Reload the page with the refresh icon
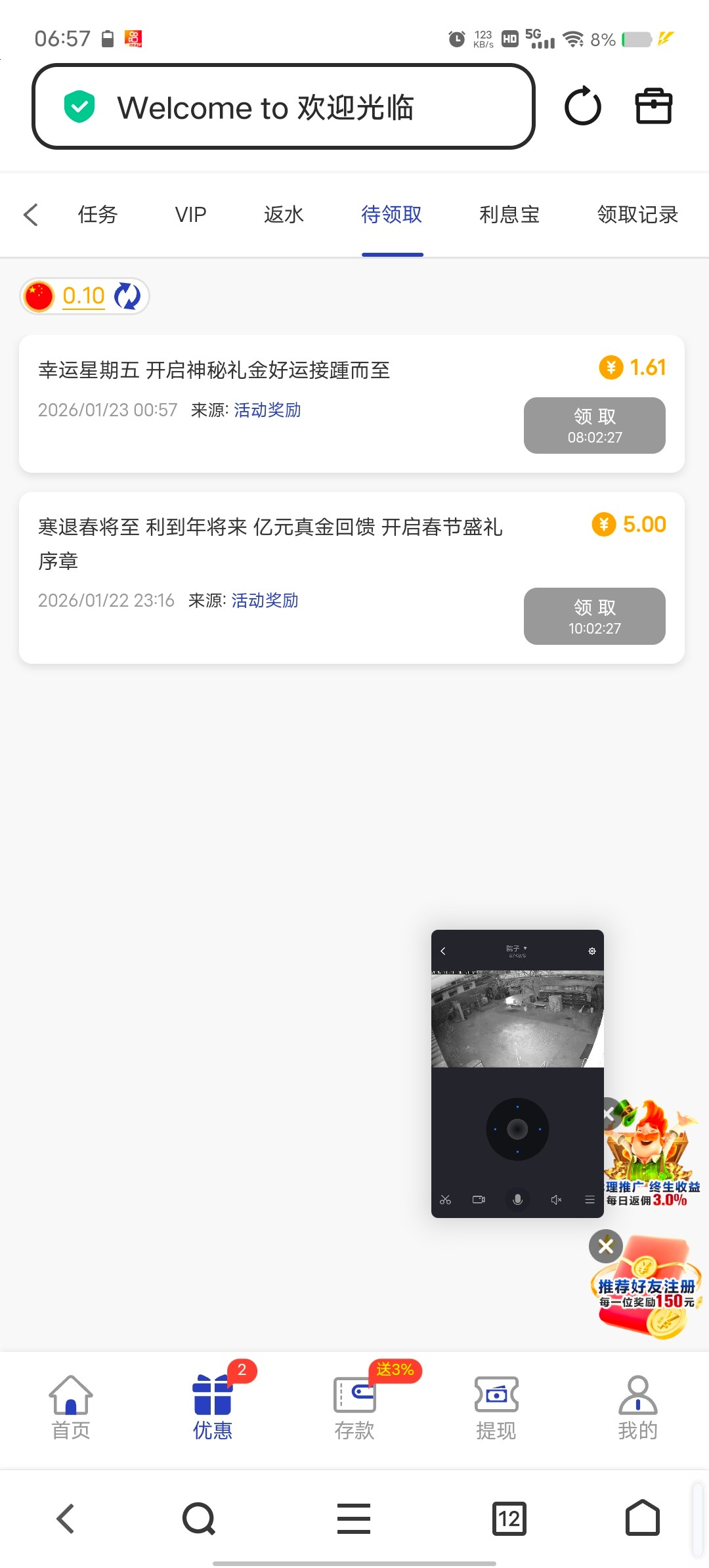The width and height of the screenshot is (709, 1568). pos(582,106)
